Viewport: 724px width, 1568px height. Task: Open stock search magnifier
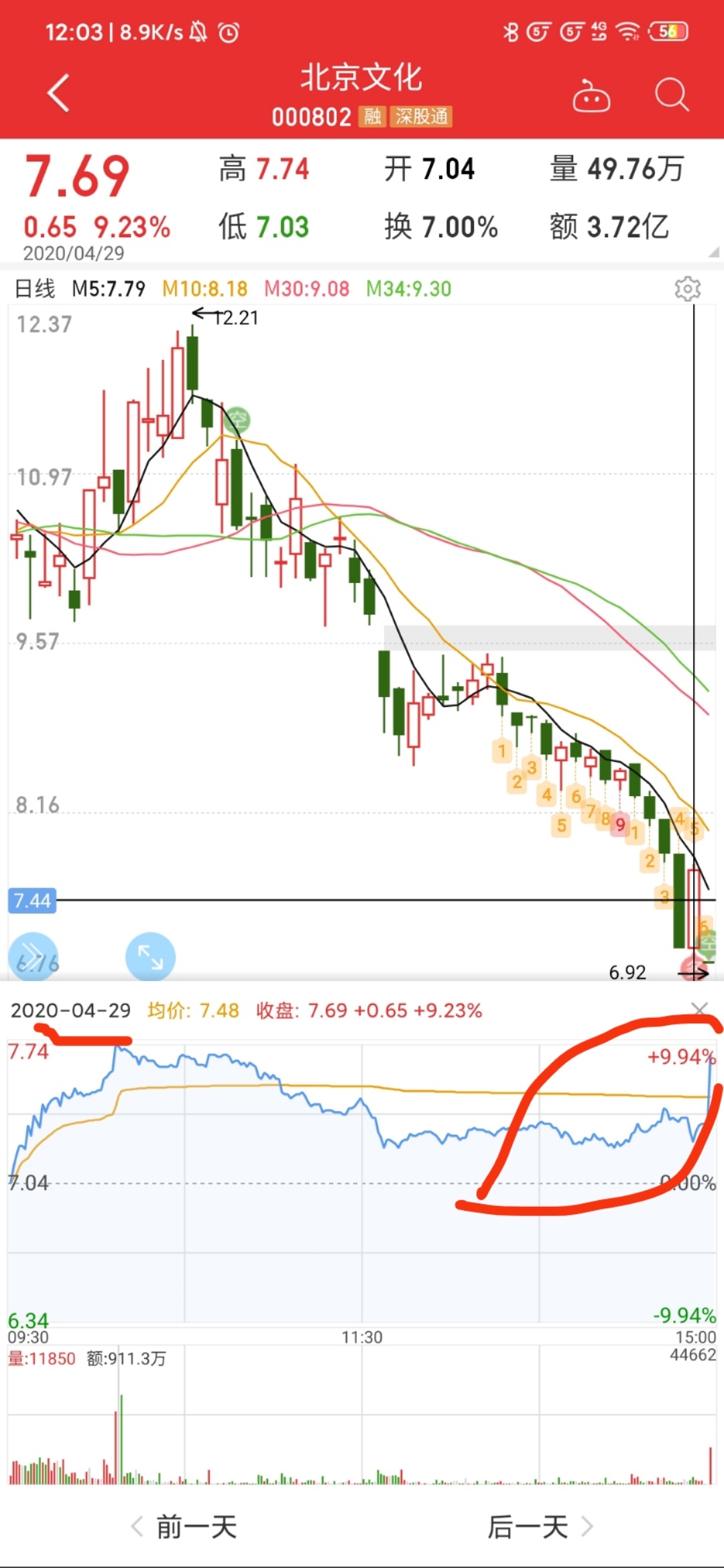[671, 94]
